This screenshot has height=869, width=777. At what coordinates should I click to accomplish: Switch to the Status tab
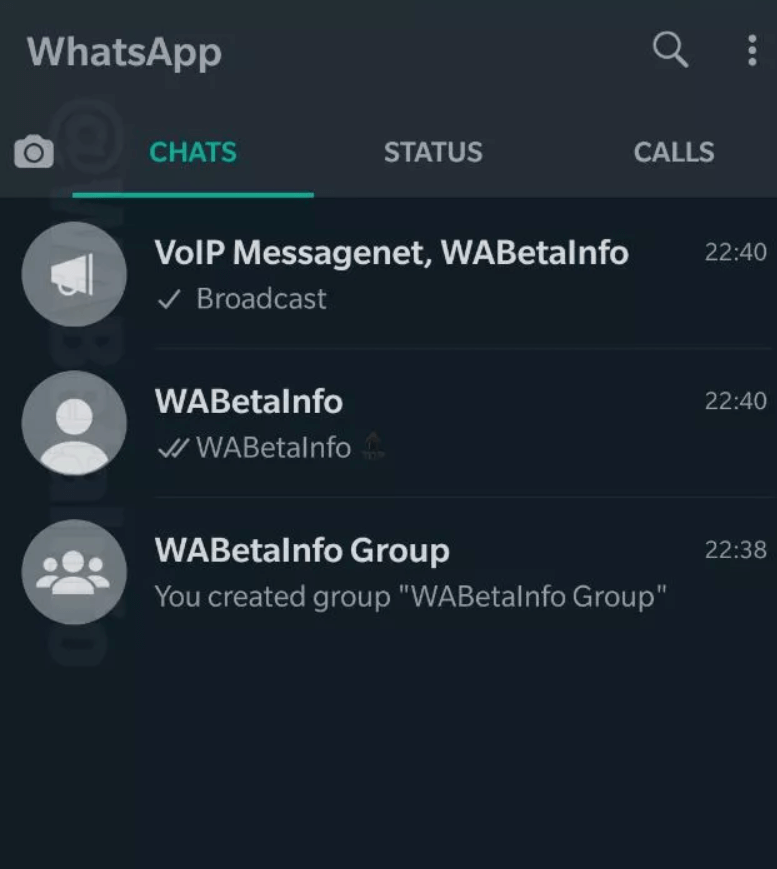(433, 152)
